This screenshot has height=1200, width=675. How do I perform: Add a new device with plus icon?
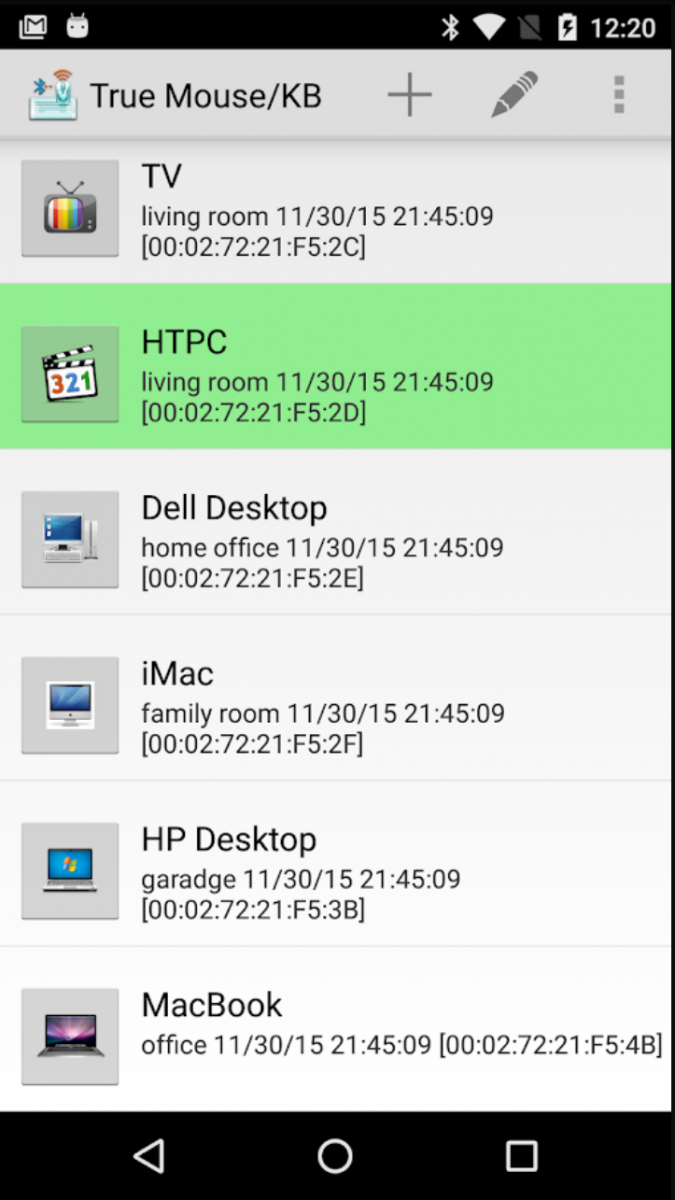pyautogui.click(x=409, y=95)
